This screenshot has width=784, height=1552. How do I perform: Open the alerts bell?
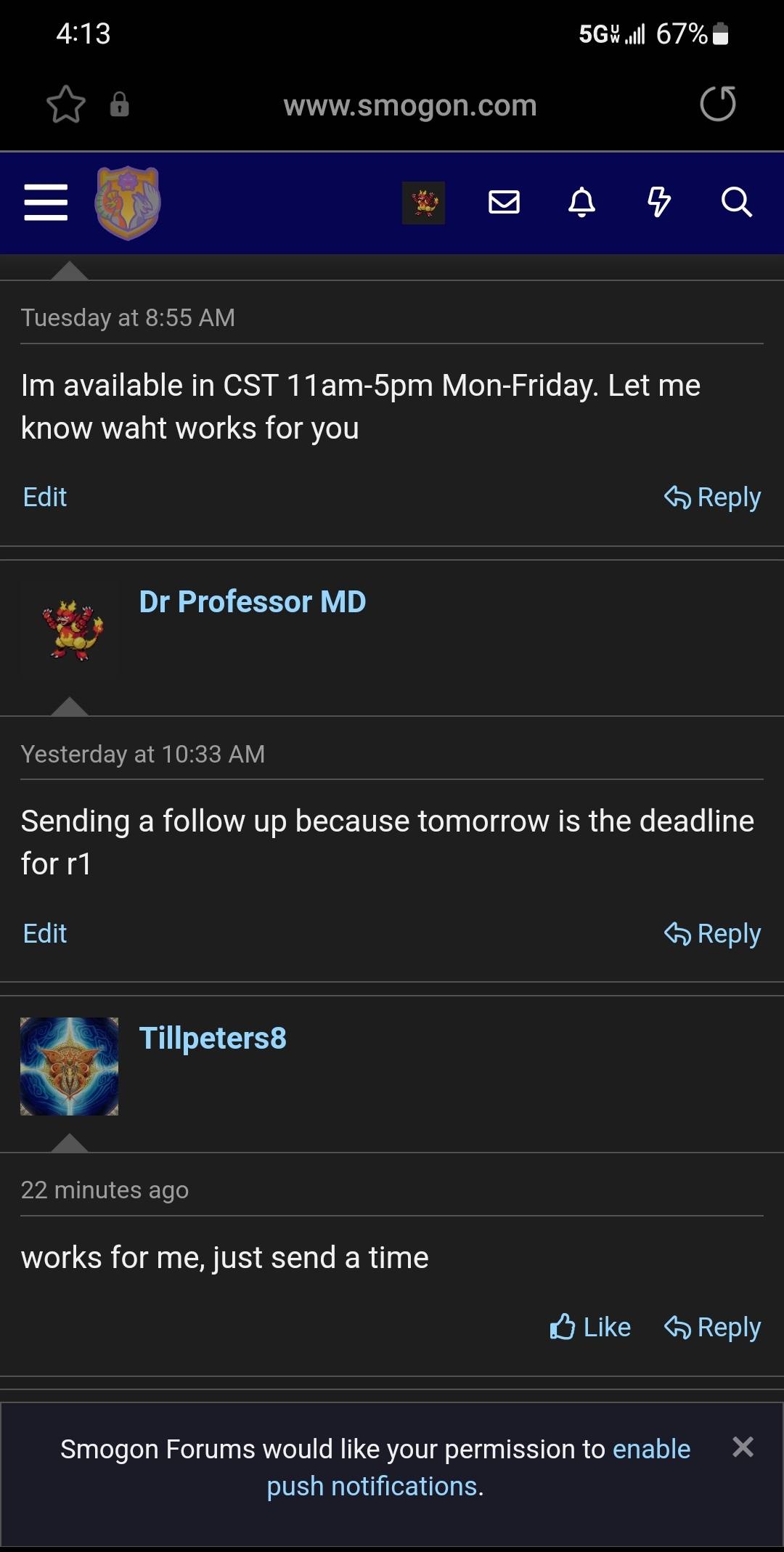(581, 202)
